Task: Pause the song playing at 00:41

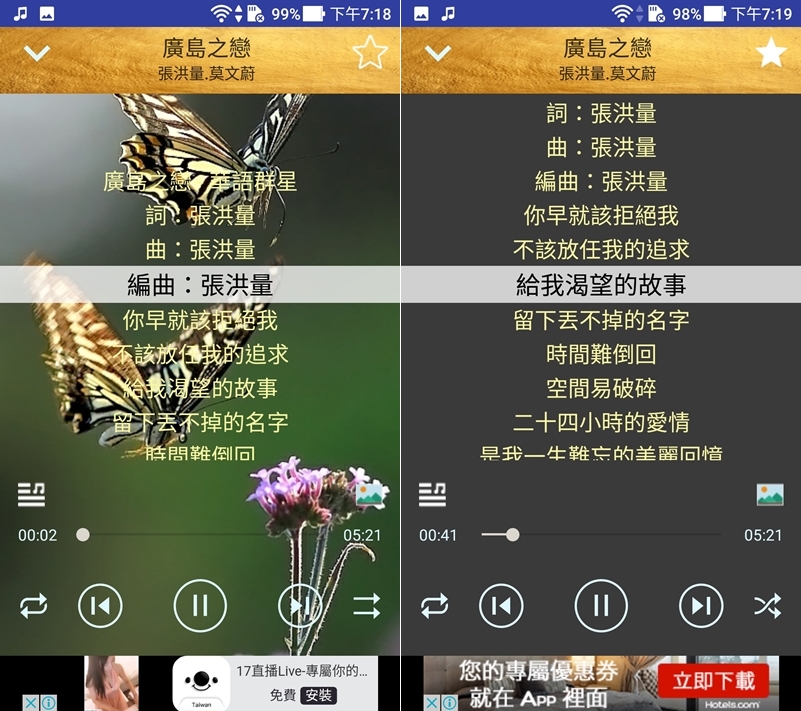Action: pyautogui.click(x=601, y=605)
